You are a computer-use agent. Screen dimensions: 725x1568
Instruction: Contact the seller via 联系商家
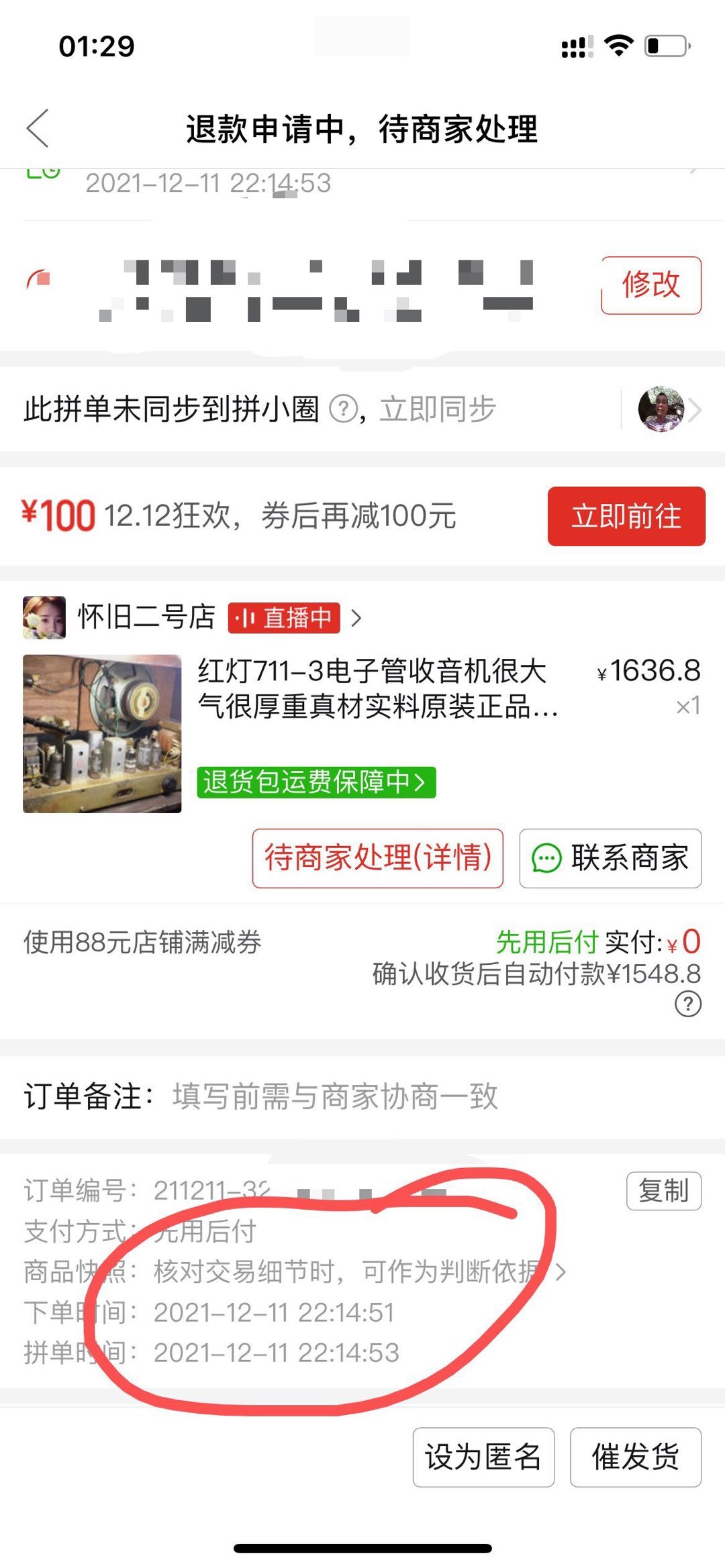click(610, 858)
